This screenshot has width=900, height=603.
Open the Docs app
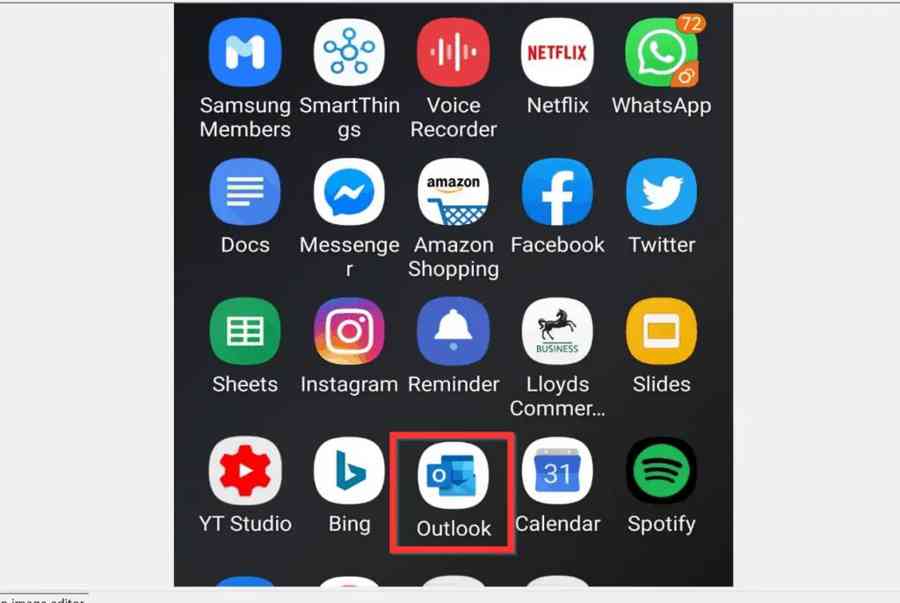click(245, 192)
